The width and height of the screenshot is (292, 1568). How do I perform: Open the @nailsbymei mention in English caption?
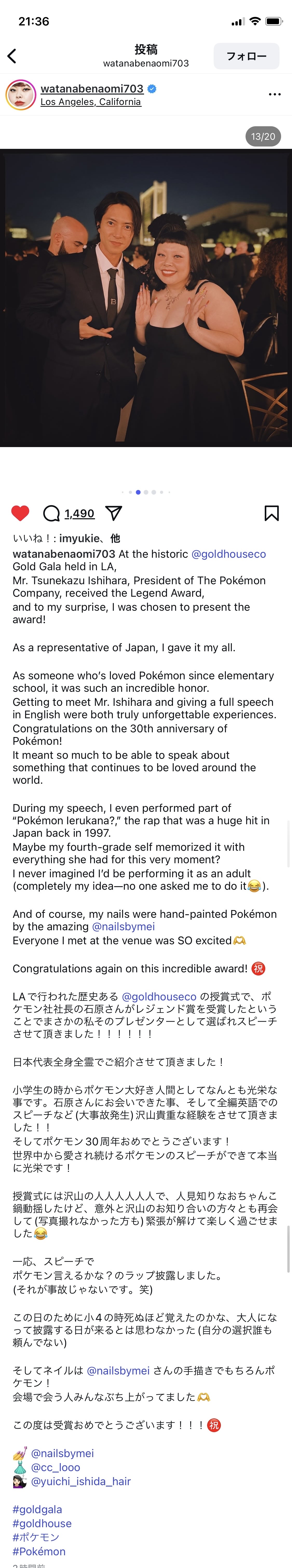(124, 926)
